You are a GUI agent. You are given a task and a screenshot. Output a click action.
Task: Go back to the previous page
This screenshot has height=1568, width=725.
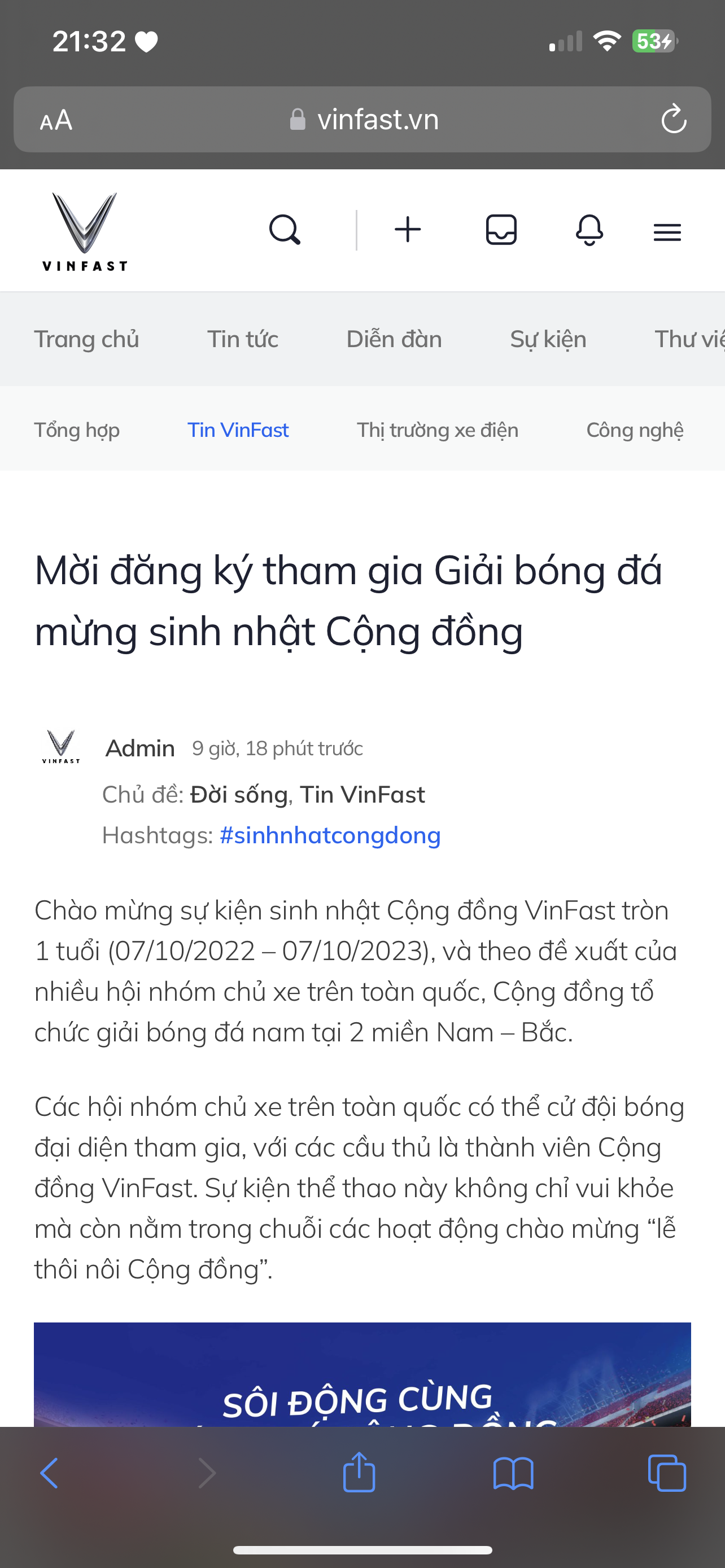point(49,1473)
